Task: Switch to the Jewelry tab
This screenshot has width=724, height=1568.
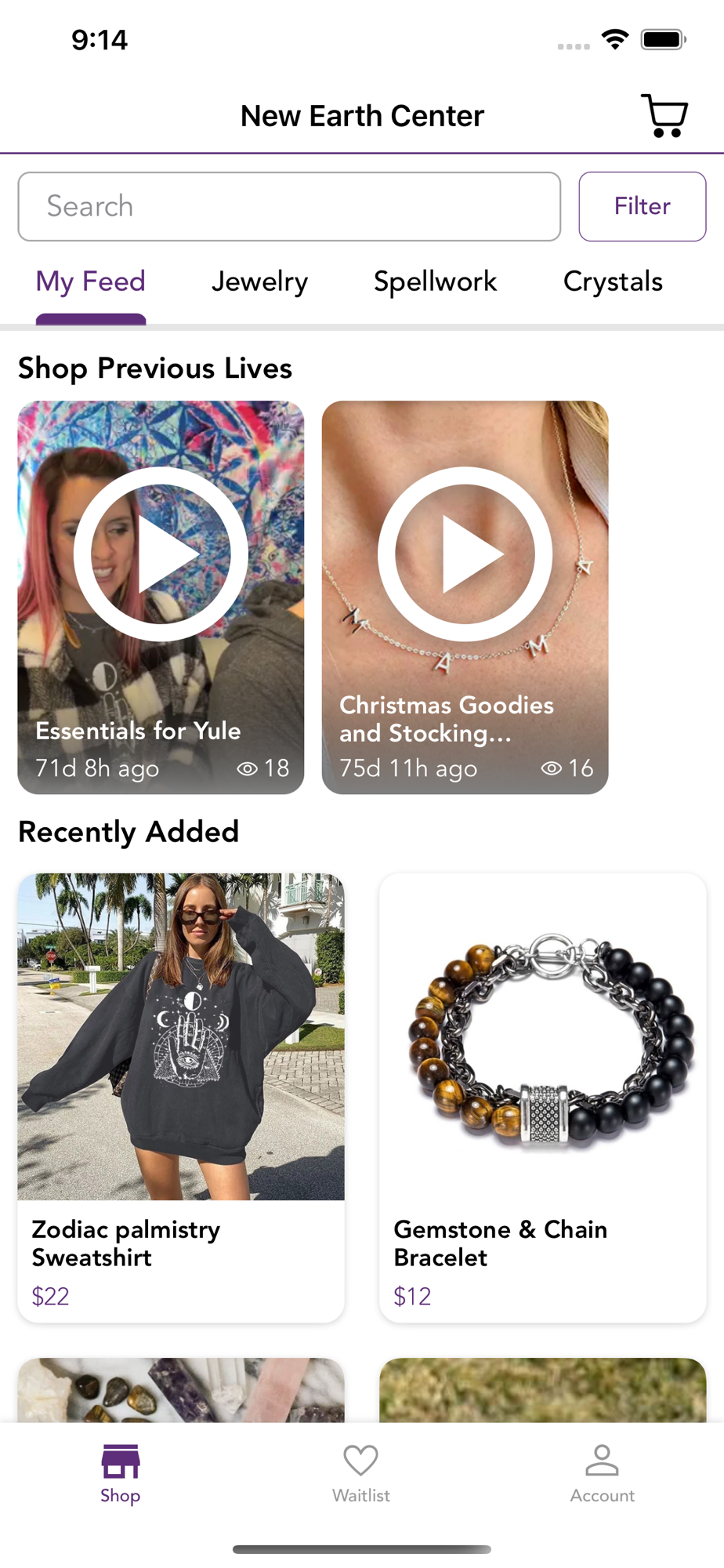Action: 259,281
